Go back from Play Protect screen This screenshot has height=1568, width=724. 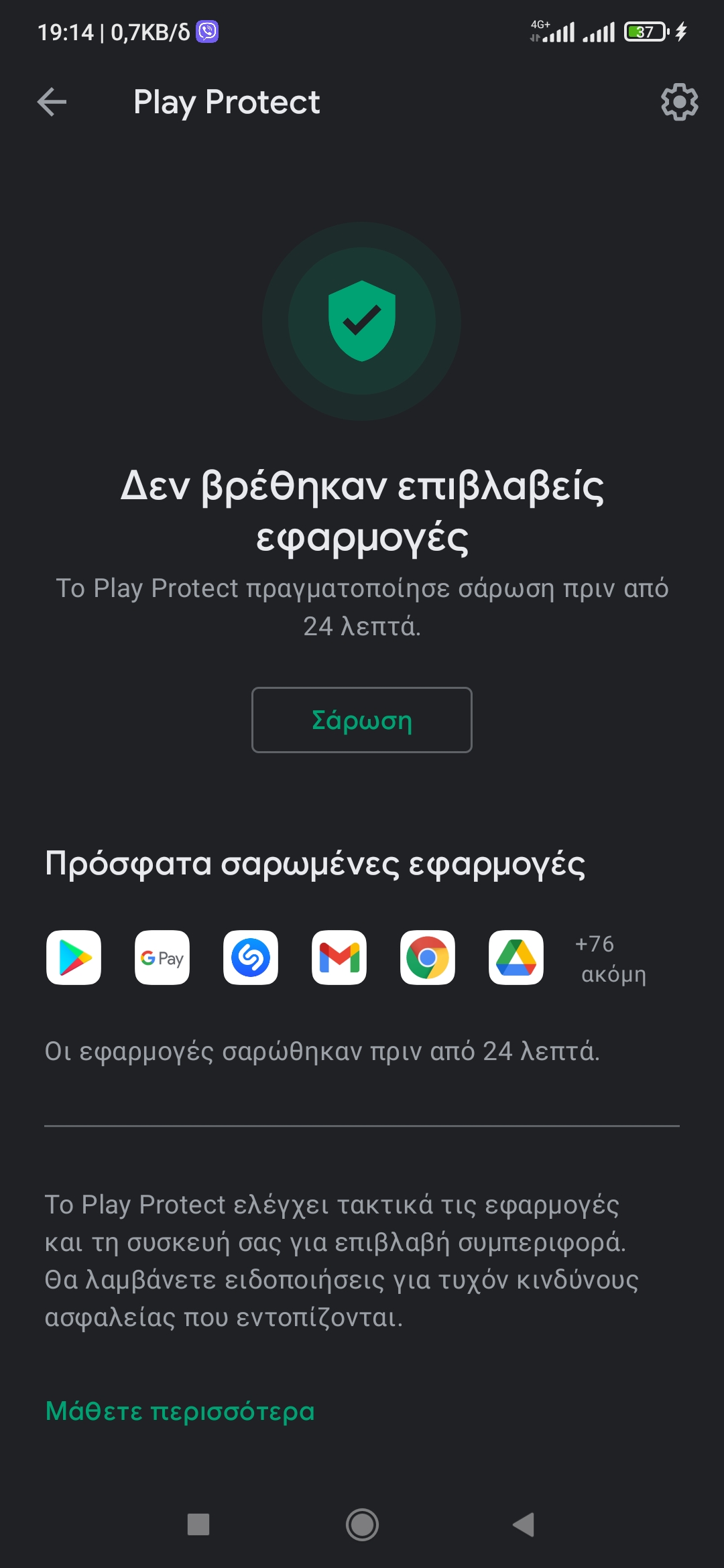[x=52, y=102]
